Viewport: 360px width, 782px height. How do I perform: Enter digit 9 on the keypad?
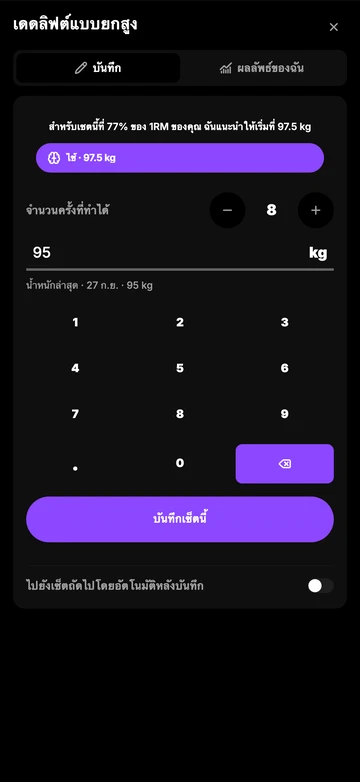285,414
